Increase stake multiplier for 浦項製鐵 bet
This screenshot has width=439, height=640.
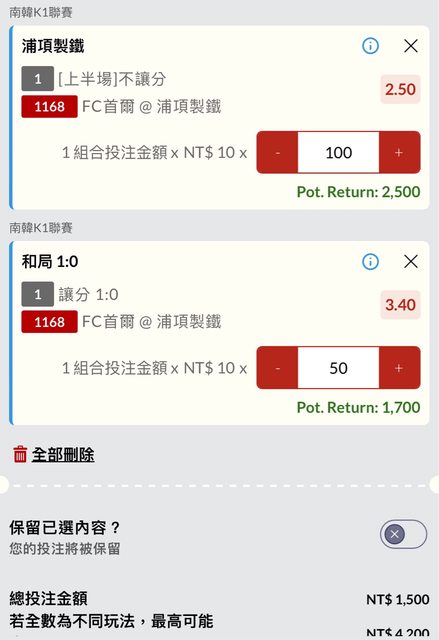click(399, 153)
